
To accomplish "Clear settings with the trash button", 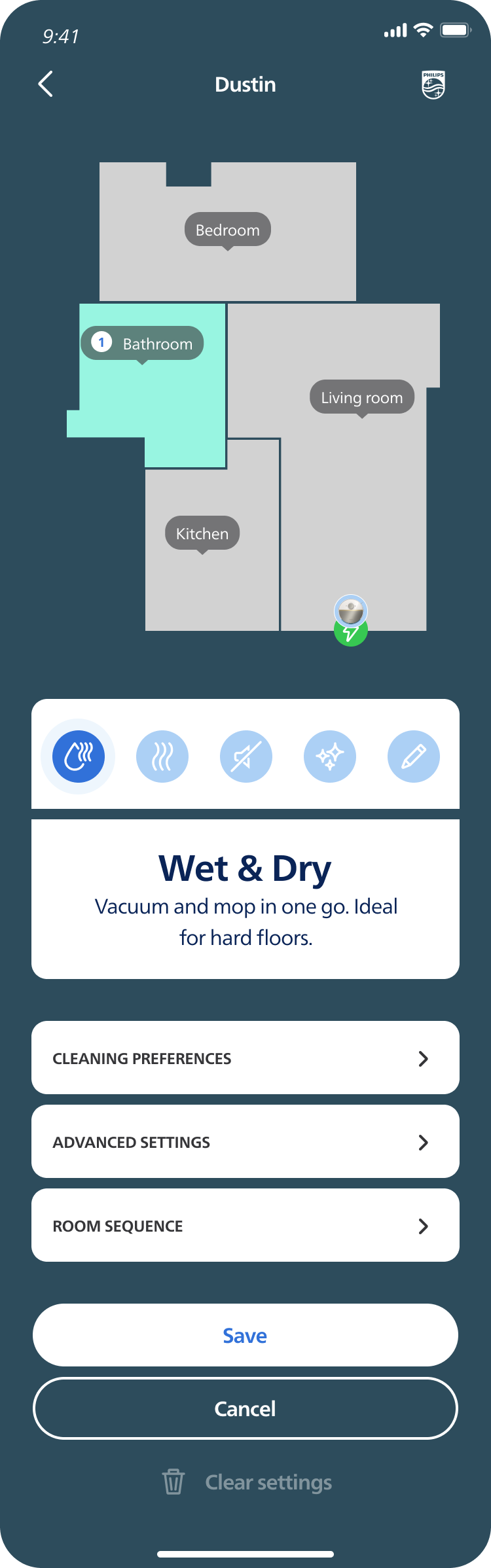I will 247,1482.
